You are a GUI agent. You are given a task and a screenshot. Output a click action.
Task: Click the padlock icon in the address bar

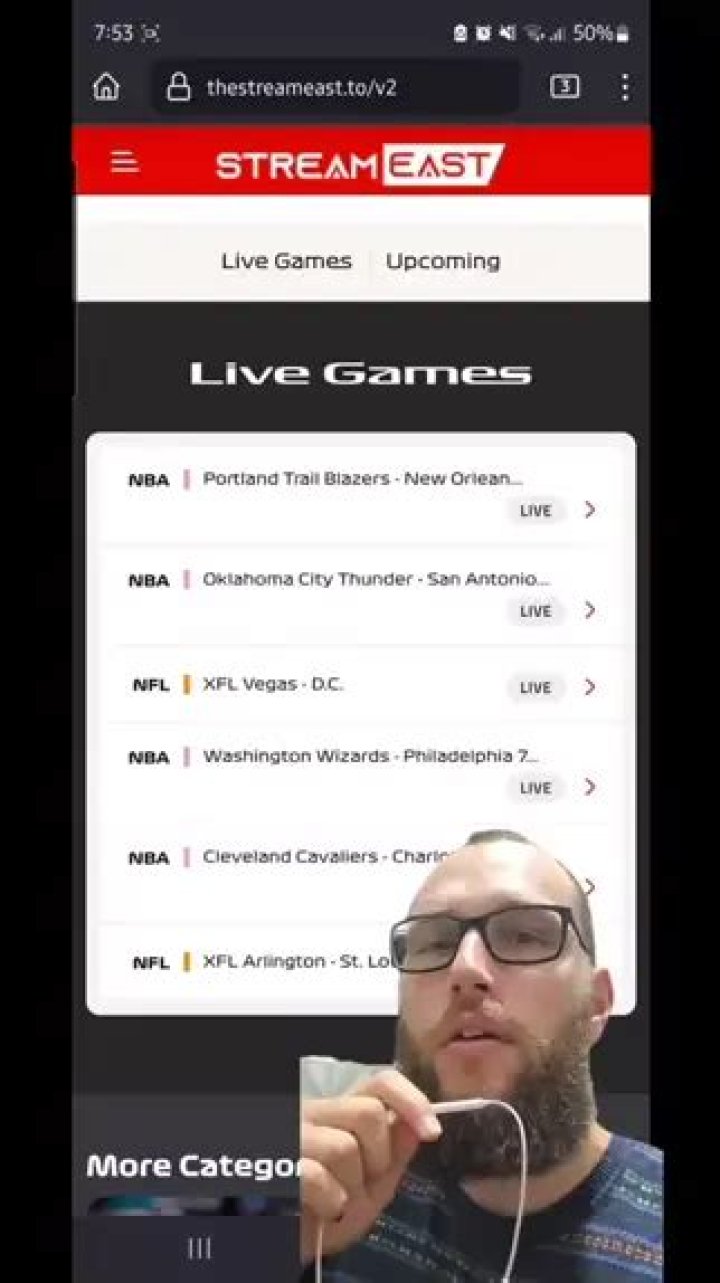[x=178, y=87]
